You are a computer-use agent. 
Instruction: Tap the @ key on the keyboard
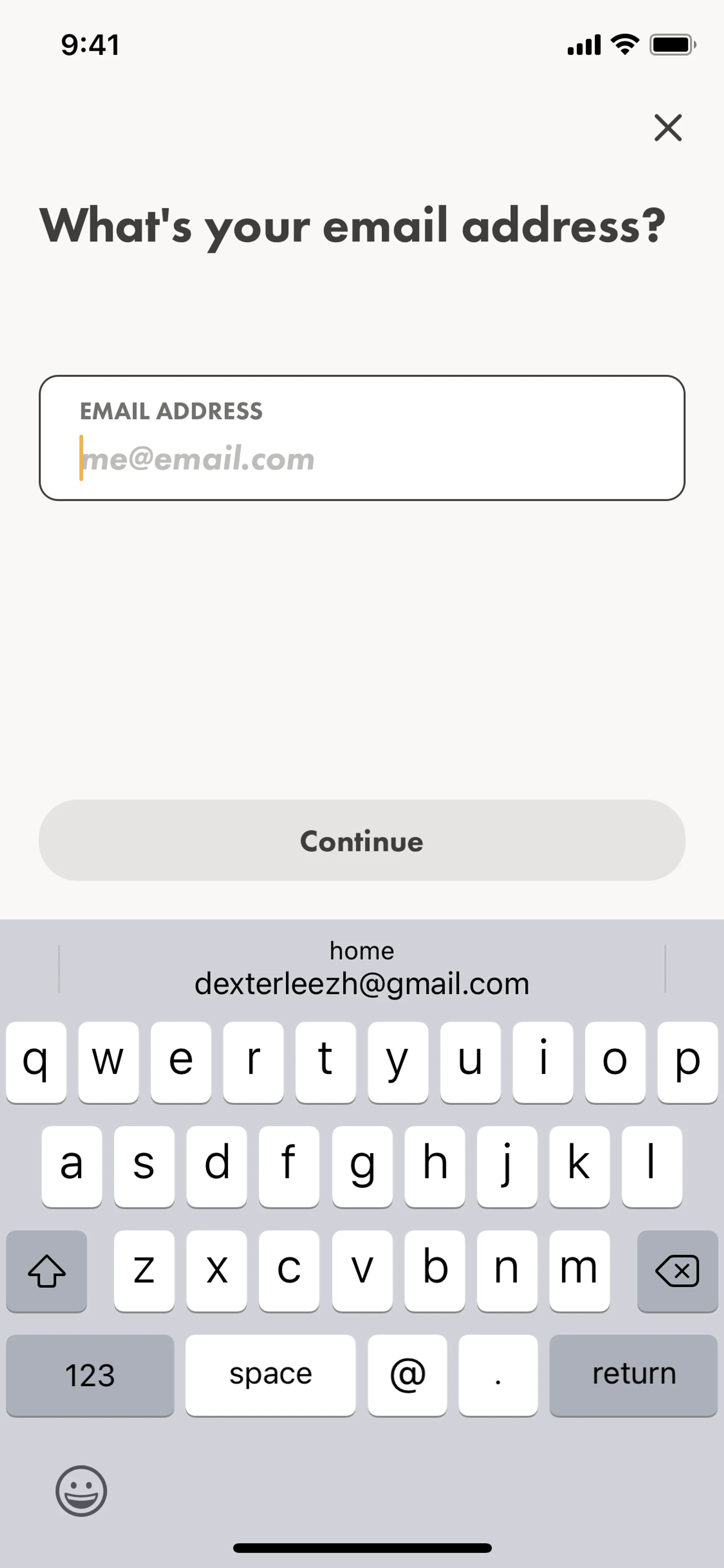pyautogui.click(x=407, y=1375)
